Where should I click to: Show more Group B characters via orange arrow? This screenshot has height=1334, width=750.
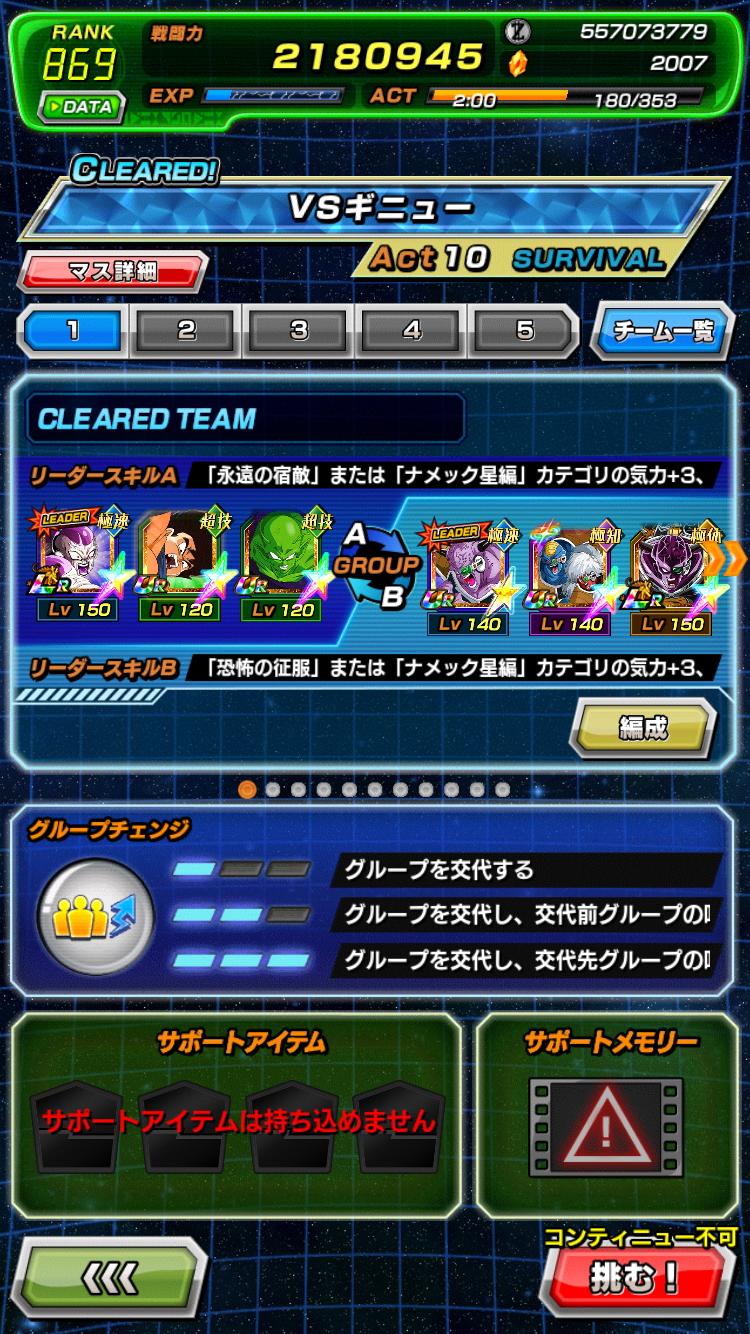(732, 560)
